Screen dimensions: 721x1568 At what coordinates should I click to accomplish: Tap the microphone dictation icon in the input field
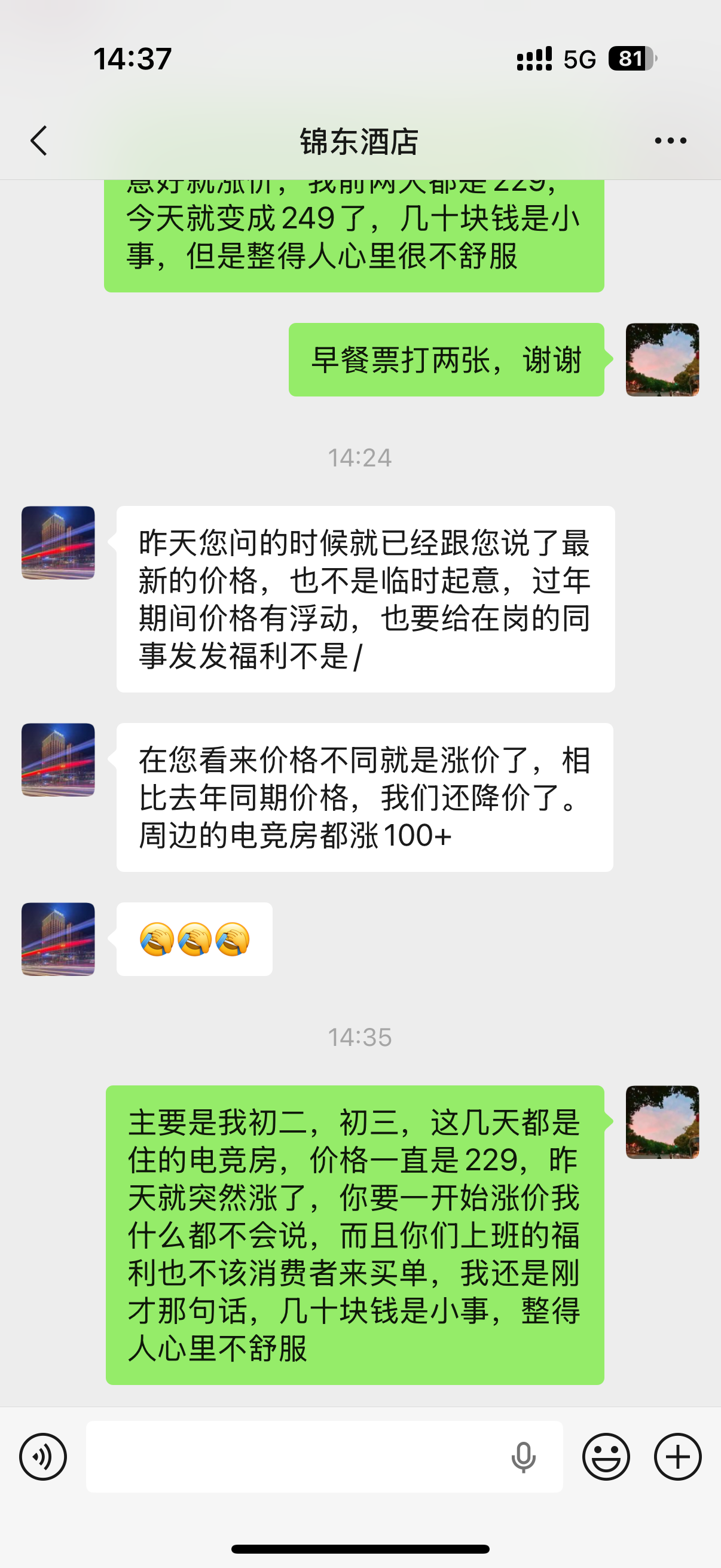pyautogui.click(x=523, y=1457)
